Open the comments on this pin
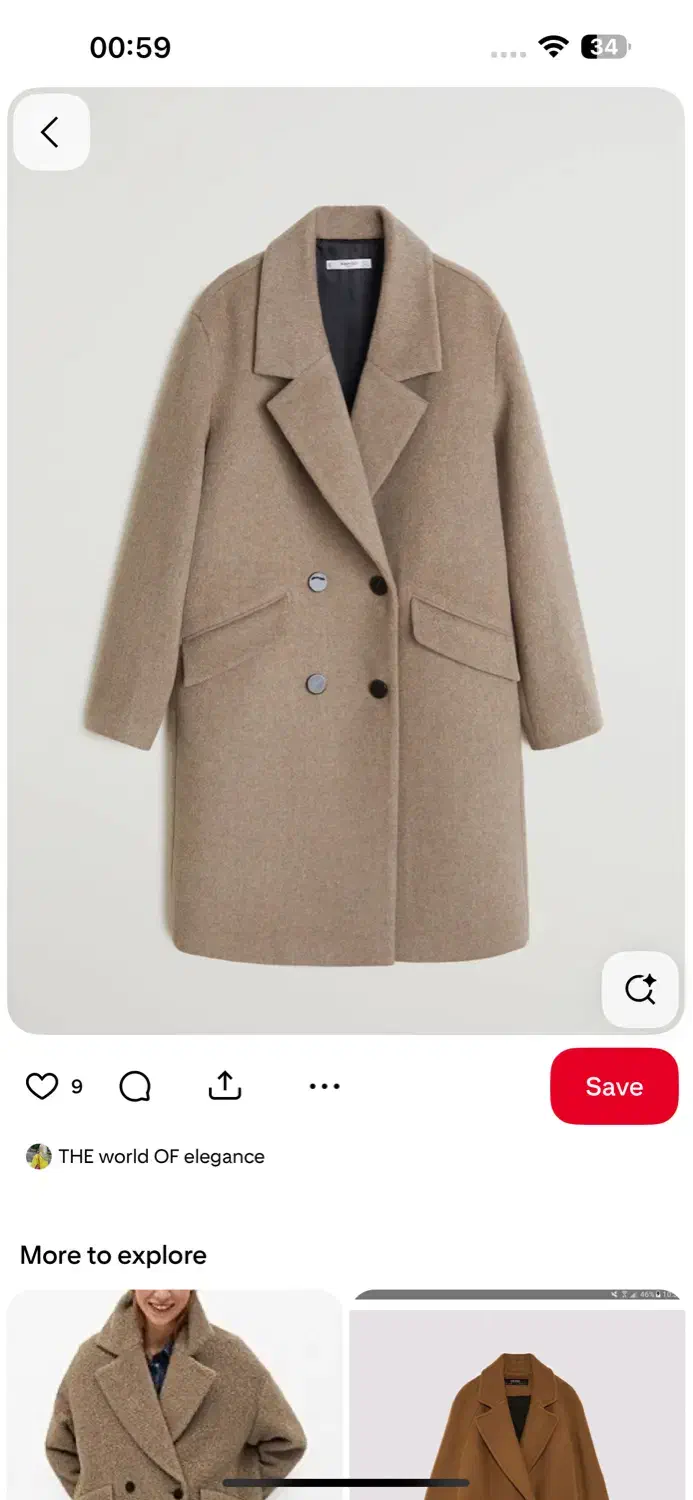Viewport: 693px width, 1500px height. [135, 1086]
